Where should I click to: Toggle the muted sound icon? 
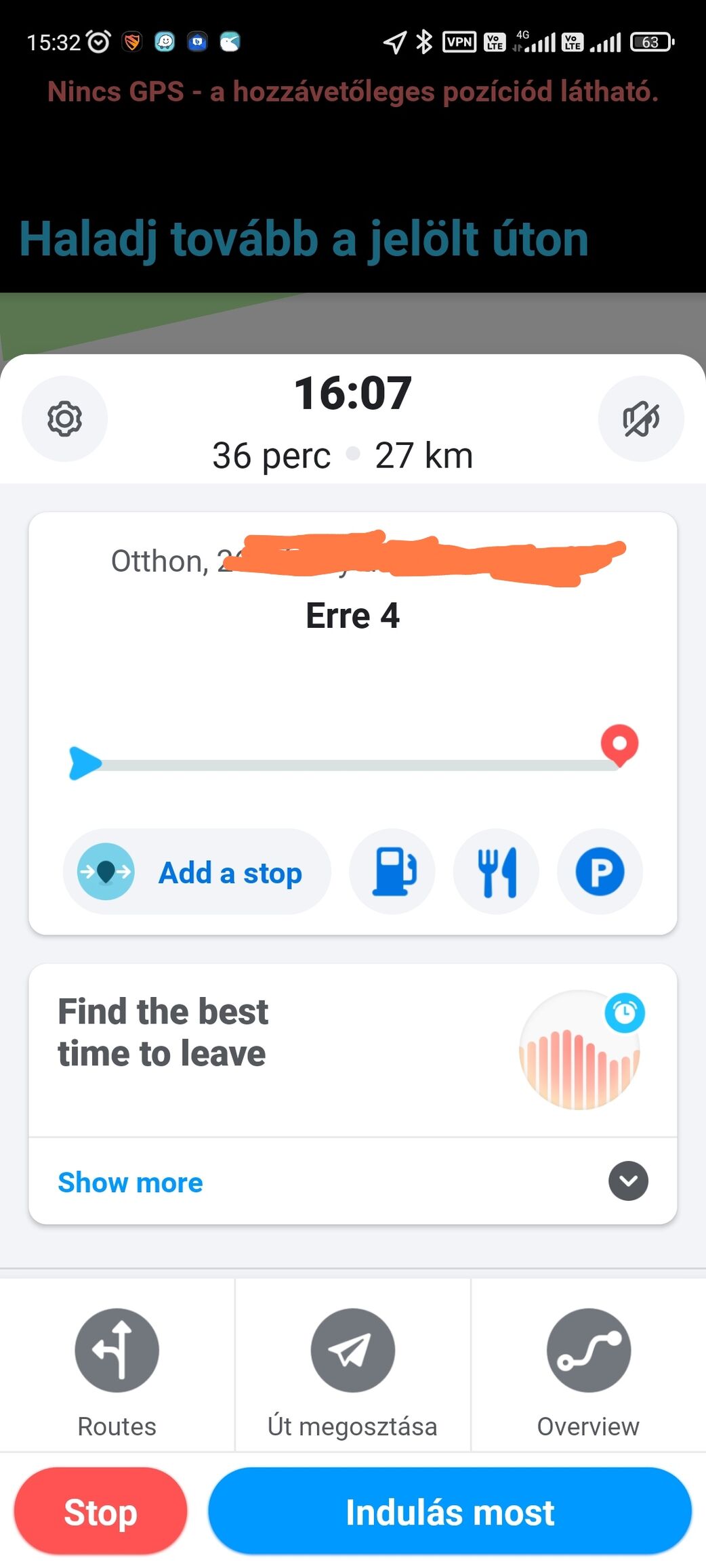coord(641,419)
